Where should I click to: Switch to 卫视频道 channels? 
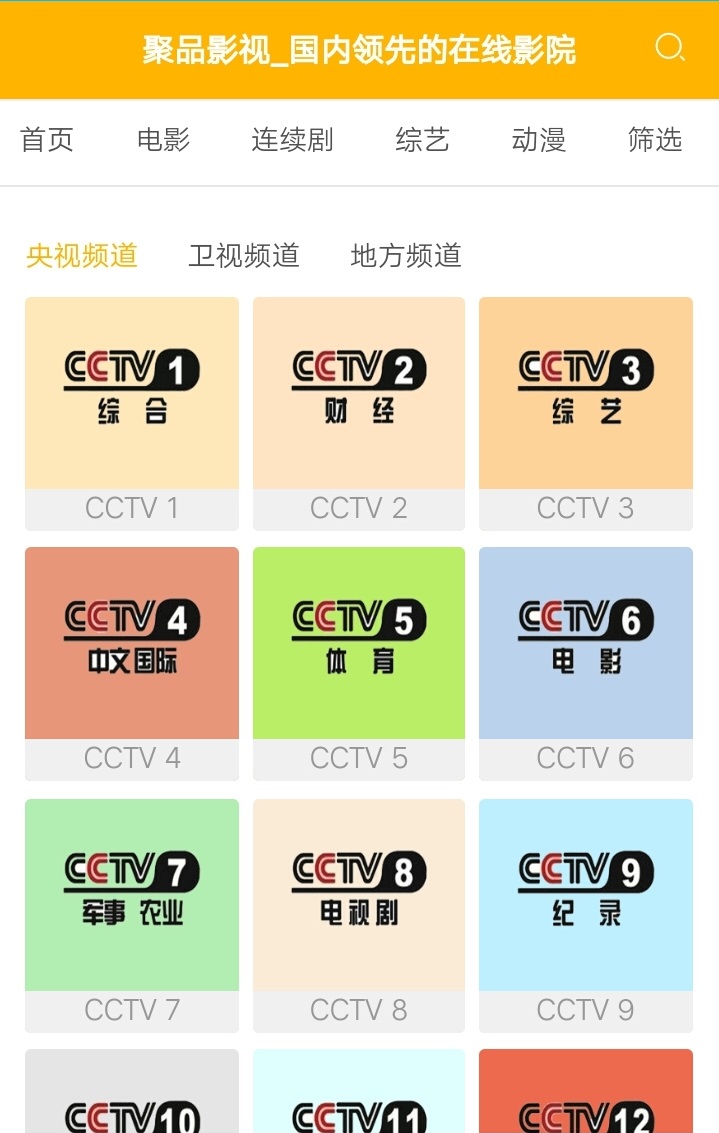click(244, 256)
